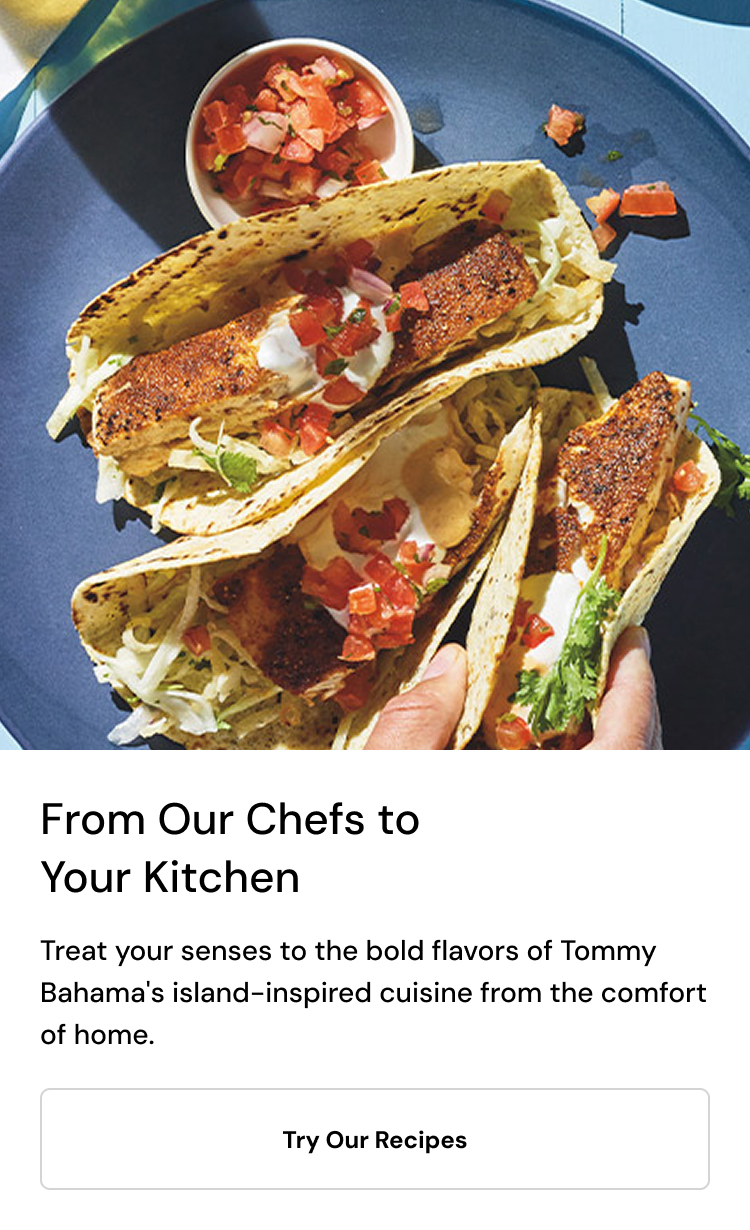This screenshot has height=1230, width=750.
Task: Select the Tommy Bahama description paragraph
Action: [375, 992]
